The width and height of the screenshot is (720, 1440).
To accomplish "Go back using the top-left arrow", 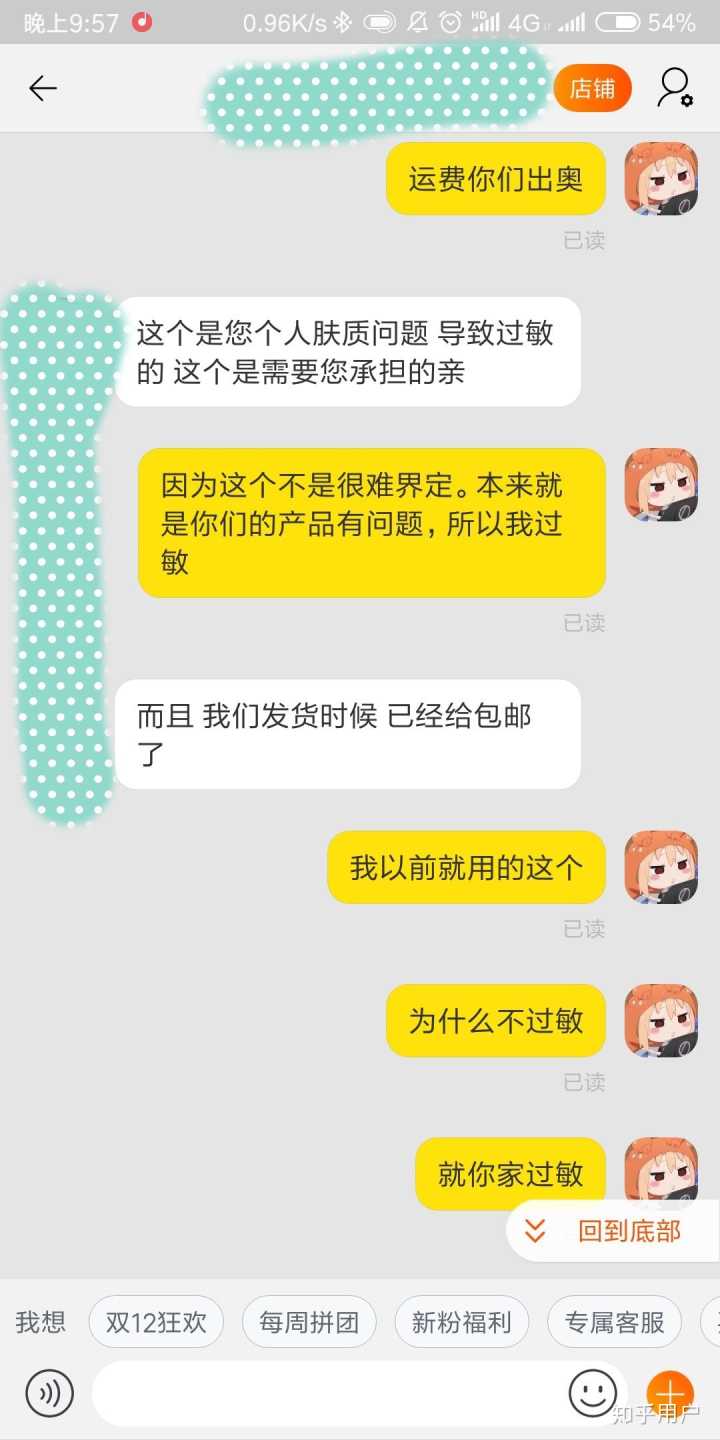I will [x=42, y=89].
